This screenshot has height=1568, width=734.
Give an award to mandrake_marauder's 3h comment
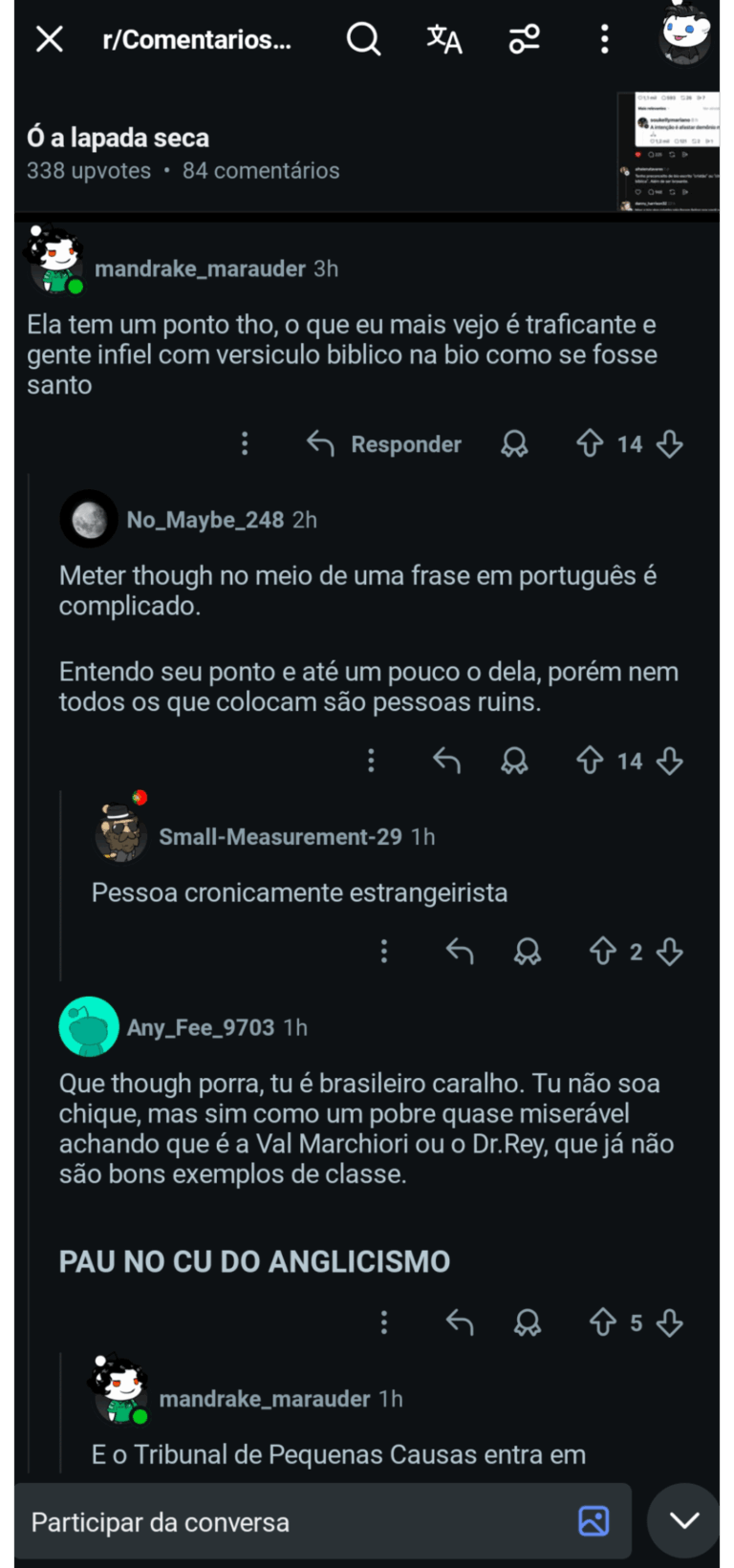coord(514,444)
